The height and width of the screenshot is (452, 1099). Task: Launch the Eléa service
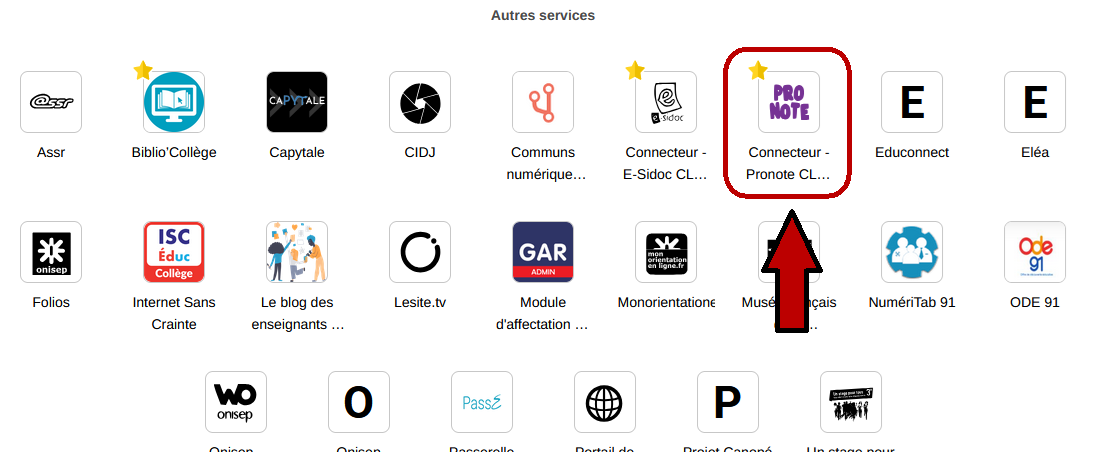(x=1035, y=102)
